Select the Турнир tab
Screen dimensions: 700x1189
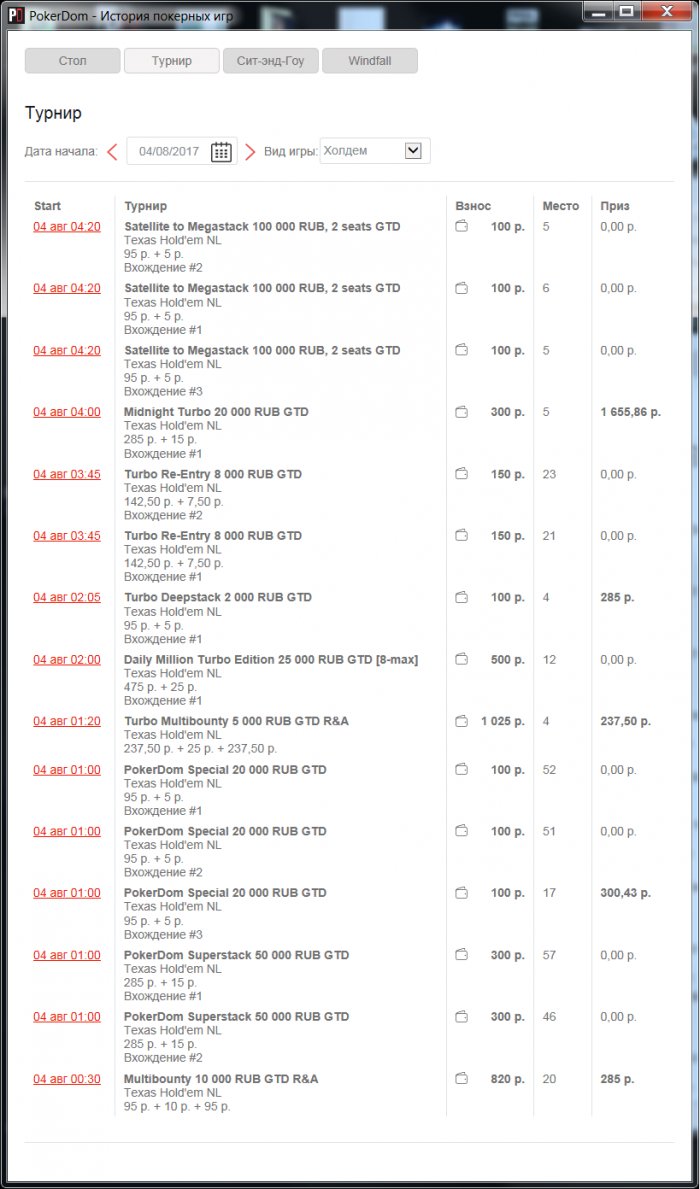point(171,61)
